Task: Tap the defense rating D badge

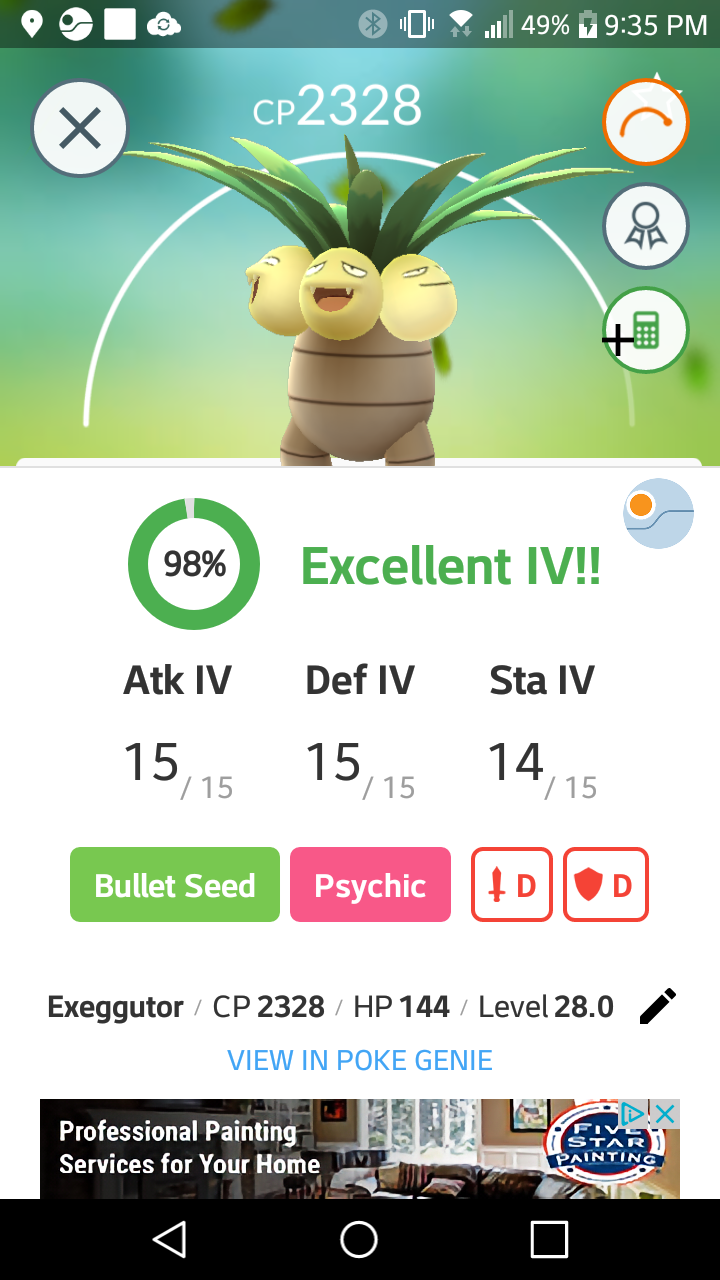Action: tap(606, 885)
